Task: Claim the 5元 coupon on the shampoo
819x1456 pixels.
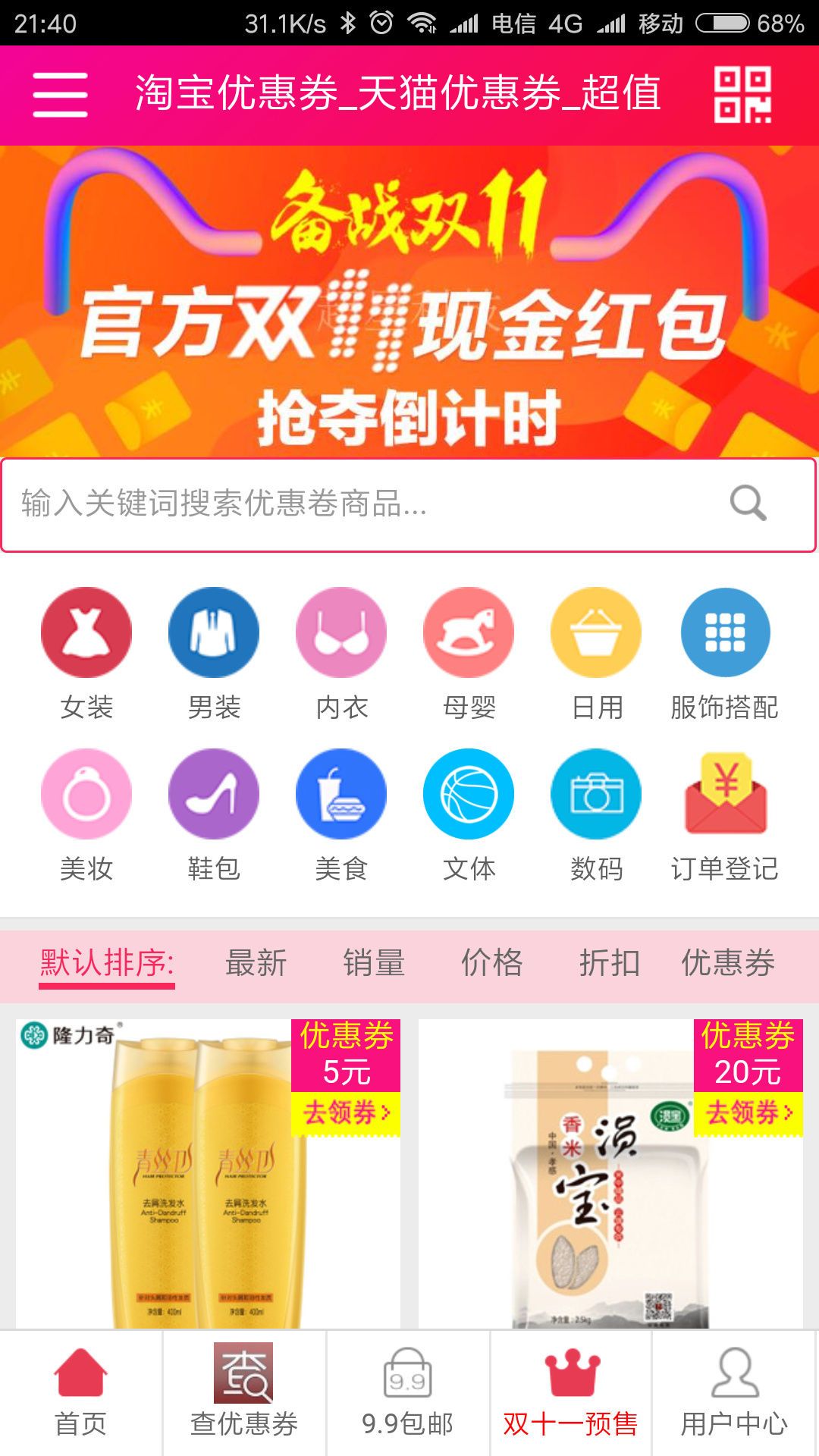Action: [346, 1113]
